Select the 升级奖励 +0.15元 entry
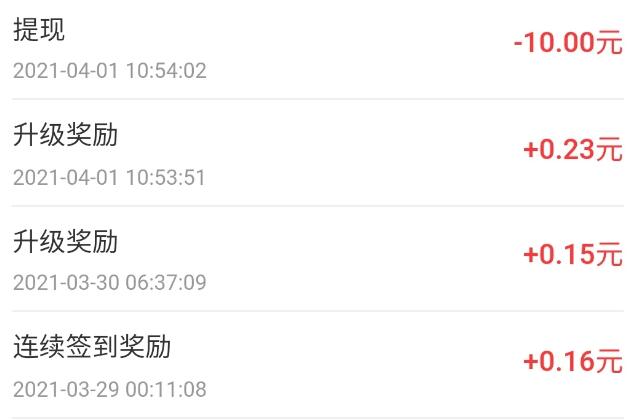This screenshot has height=420, width=628. pyautogui.click(x=314, y=259)
